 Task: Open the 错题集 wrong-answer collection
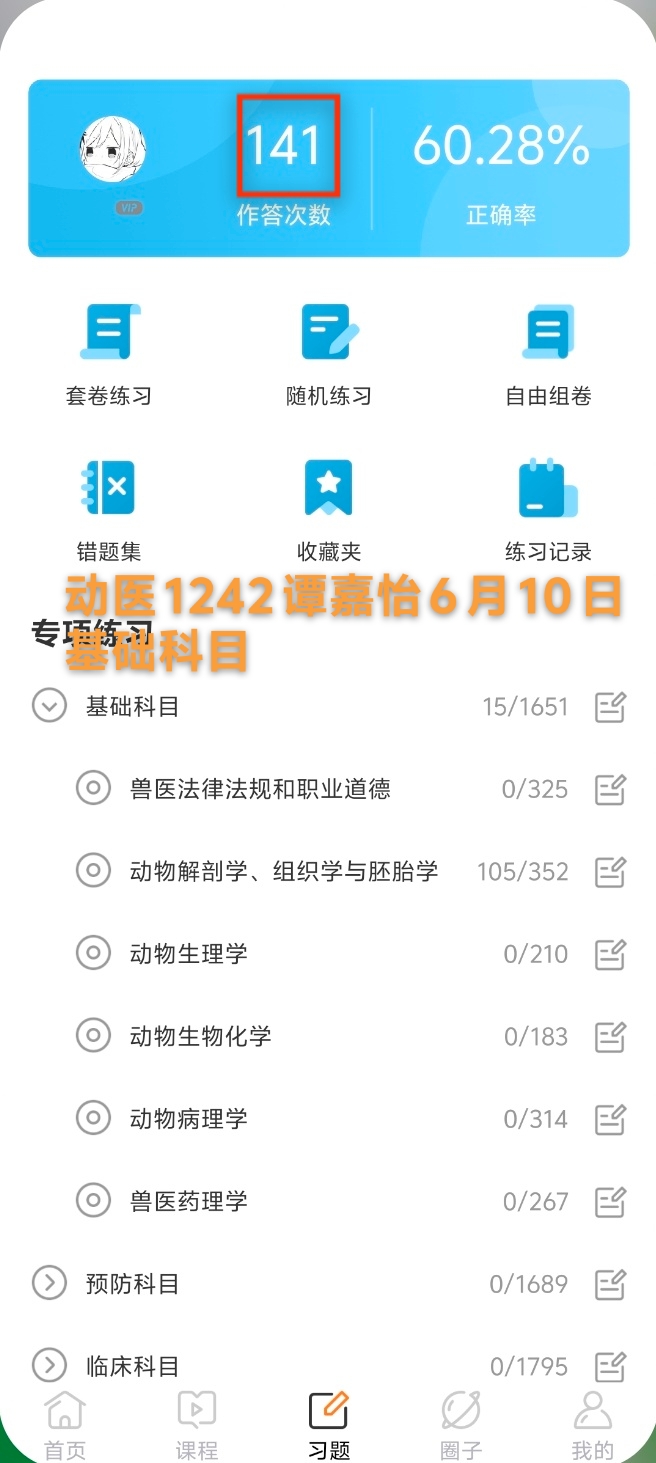[x=109, y=510]
